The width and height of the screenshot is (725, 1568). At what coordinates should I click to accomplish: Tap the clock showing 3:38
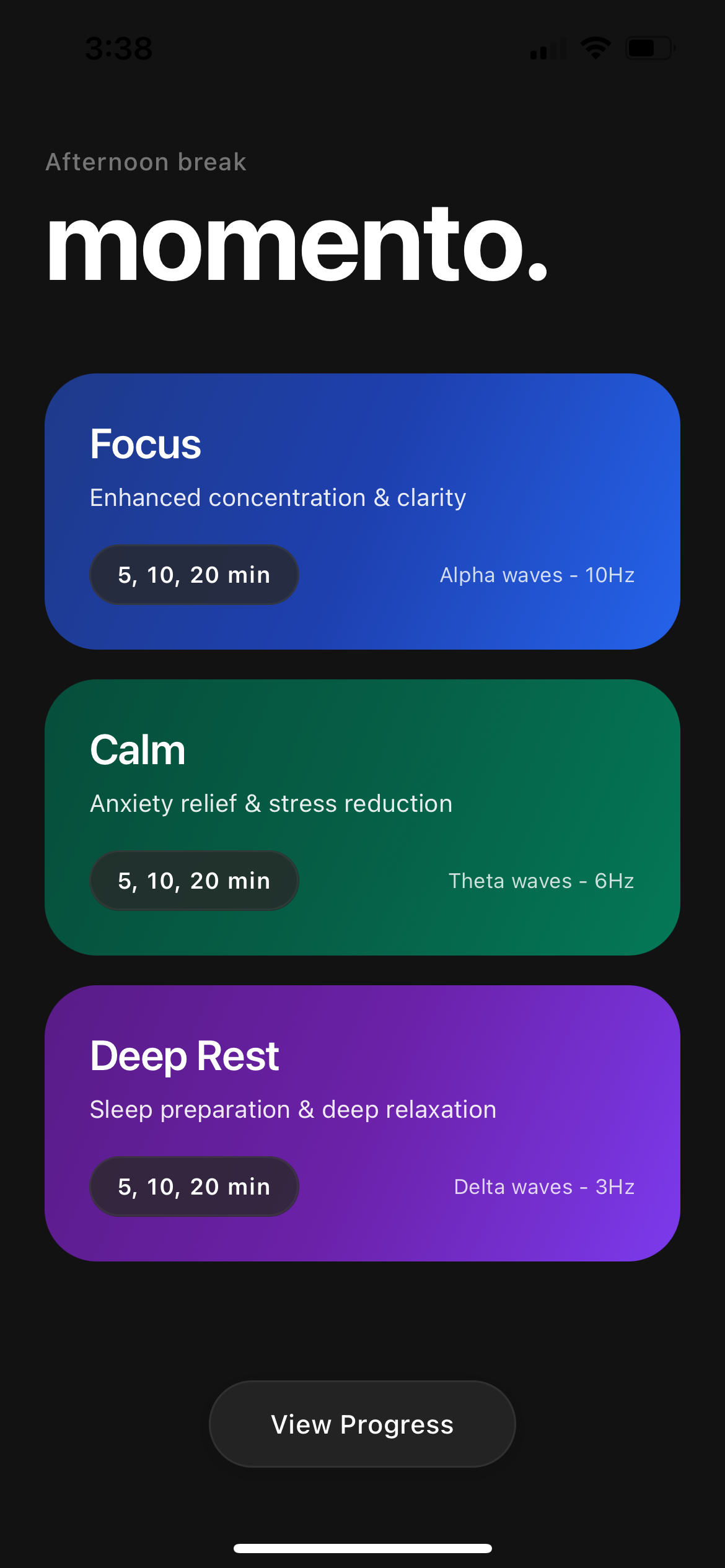tap(120, 48)
